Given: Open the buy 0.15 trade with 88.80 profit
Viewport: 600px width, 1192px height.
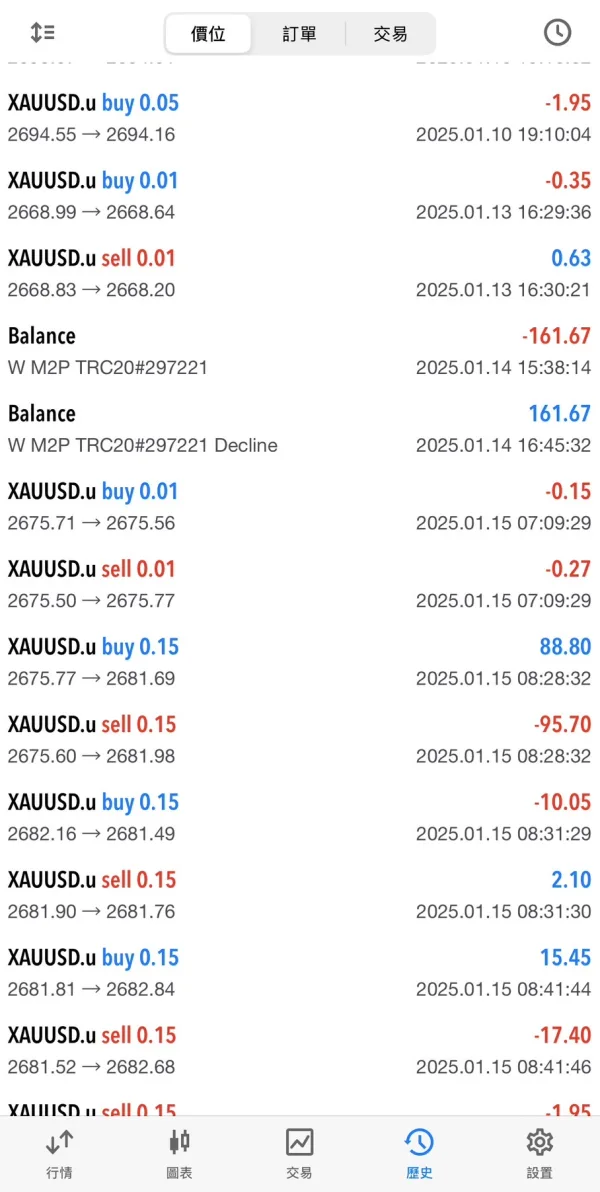Looking at the screenshot, I should (x=299, y=662).
